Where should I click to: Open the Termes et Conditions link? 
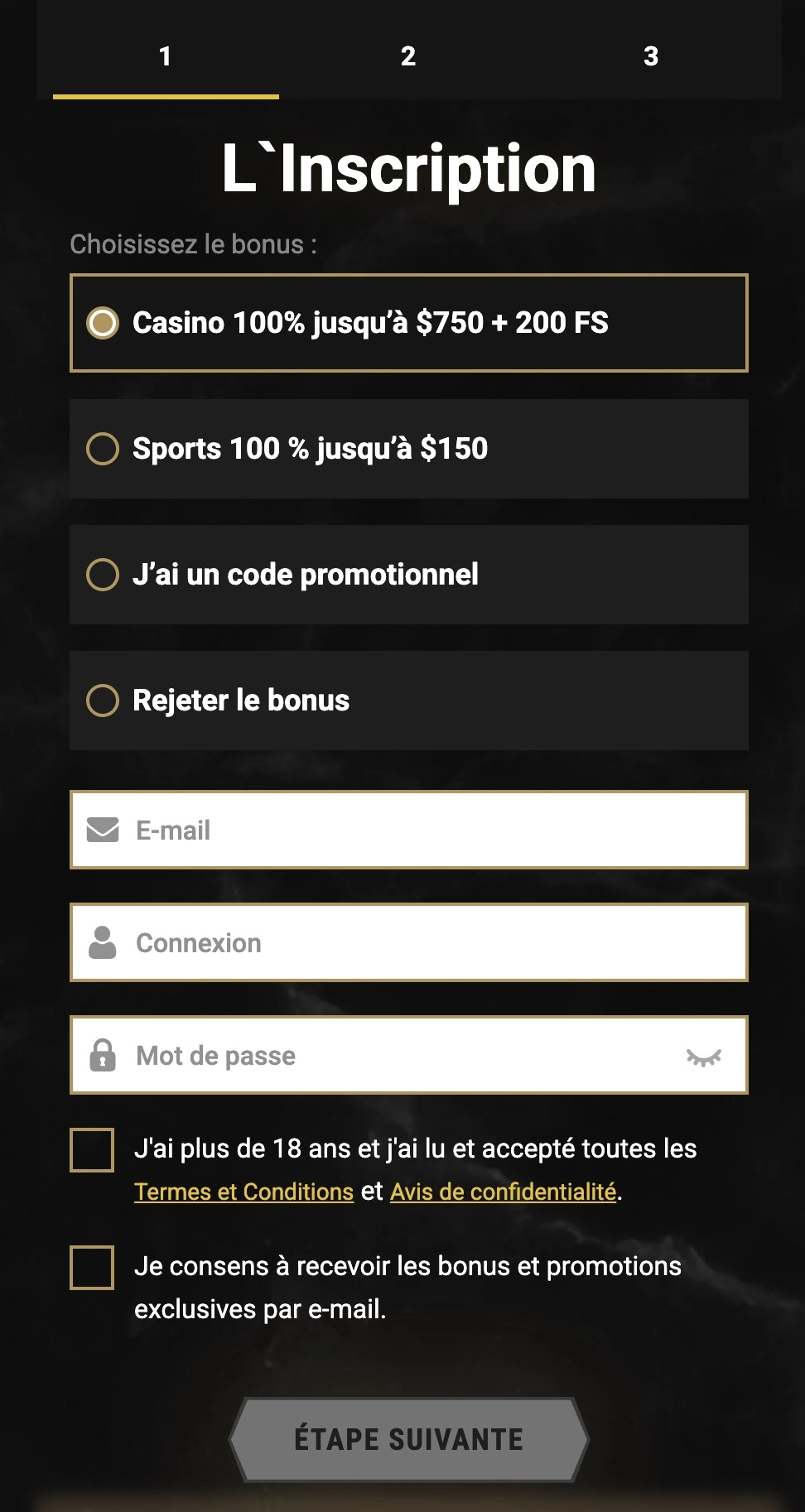tap(243, 1192)
